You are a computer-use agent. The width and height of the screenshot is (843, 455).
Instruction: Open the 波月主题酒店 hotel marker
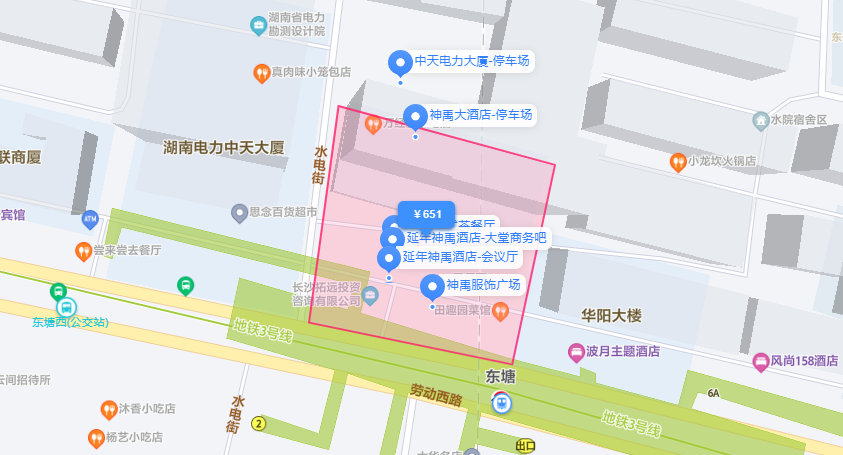click(576, 353)
